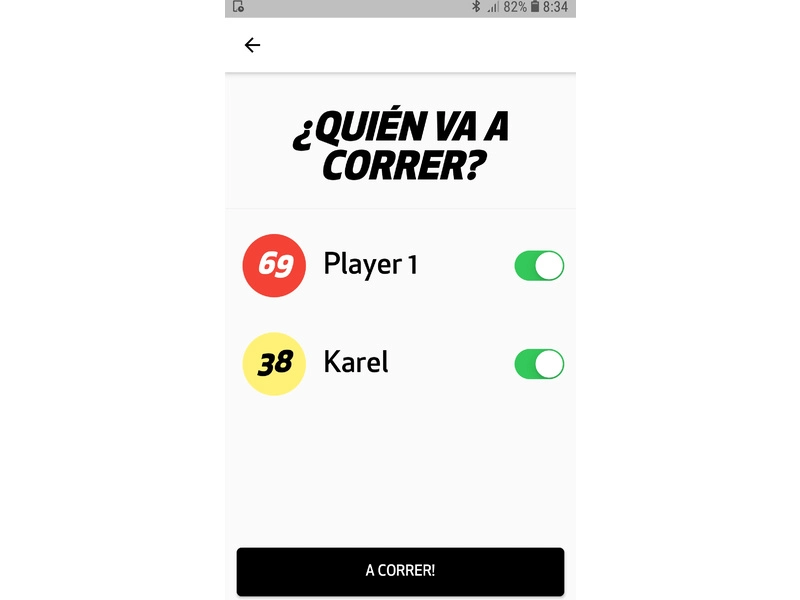
Task: Tap the A CORRER! button
Action: (400, 571)
